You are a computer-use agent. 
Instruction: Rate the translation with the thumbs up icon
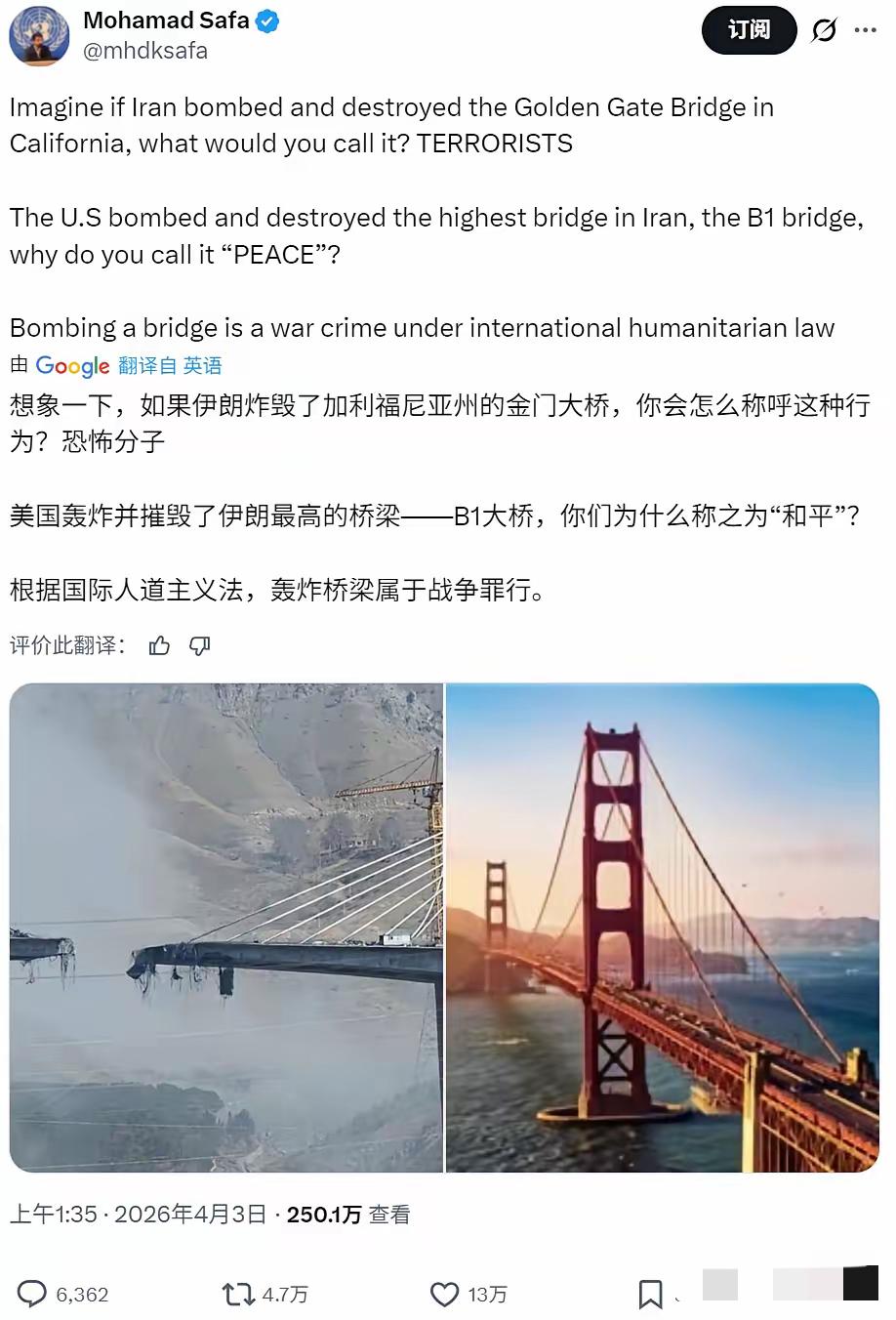(159, 645)
